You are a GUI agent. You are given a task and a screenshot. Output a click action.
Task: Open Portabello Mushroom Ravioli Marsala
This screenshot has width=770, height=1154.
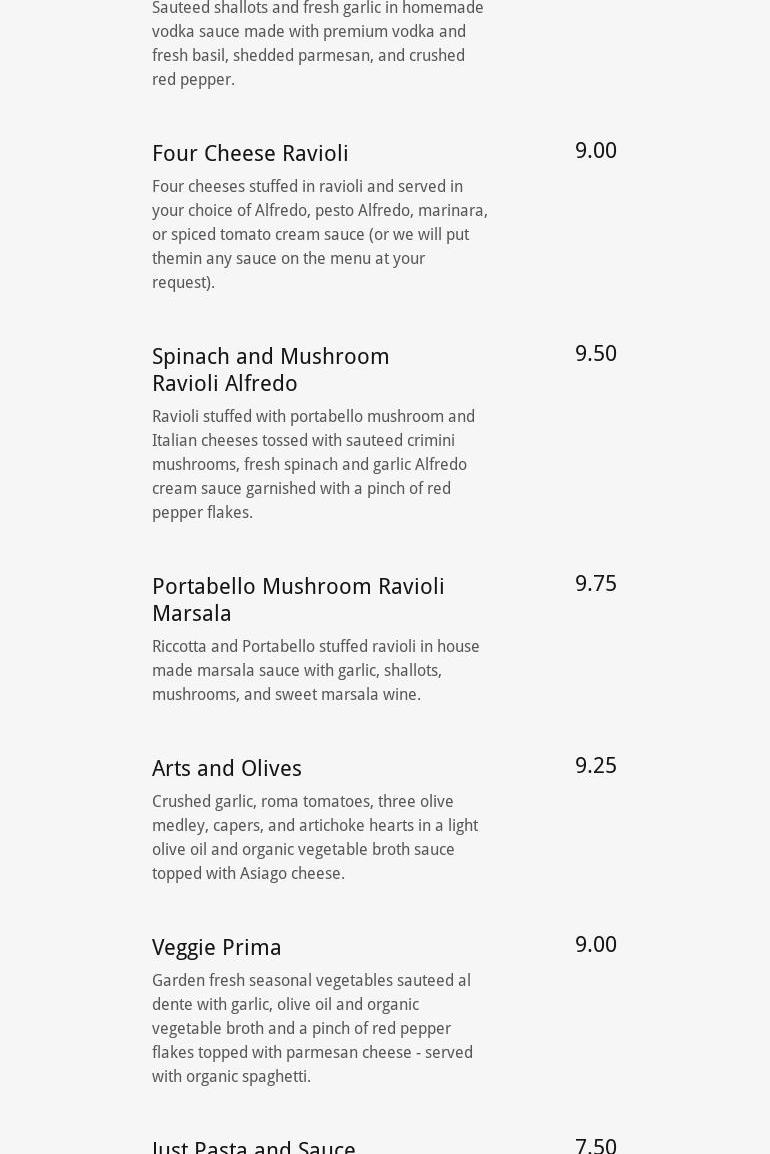[x=297, y=599]
